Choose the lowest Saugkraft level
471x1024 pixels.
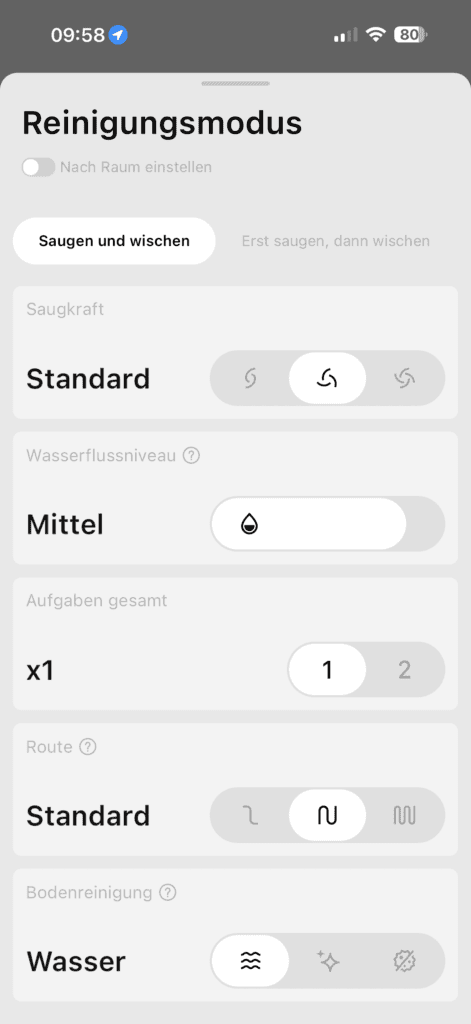coord(250,378)
